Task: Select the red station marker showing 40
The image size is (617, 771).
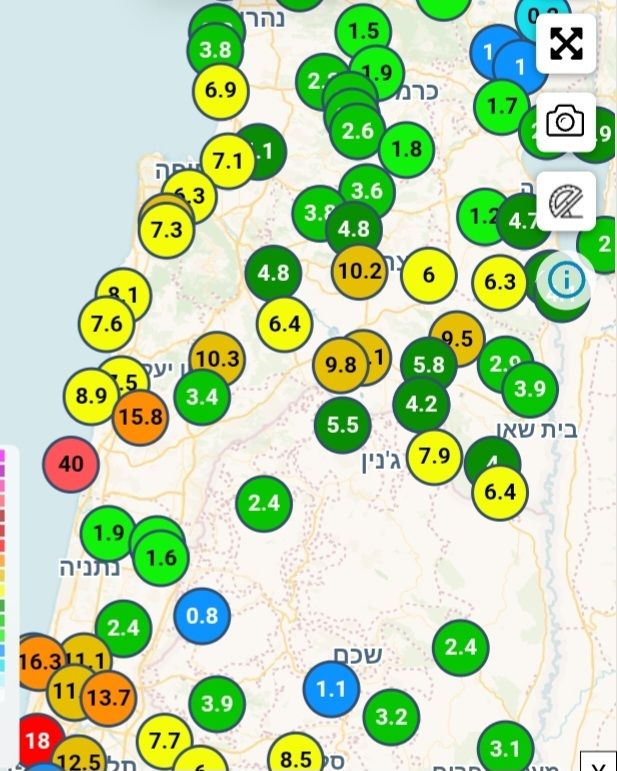Action: [71, 464]
